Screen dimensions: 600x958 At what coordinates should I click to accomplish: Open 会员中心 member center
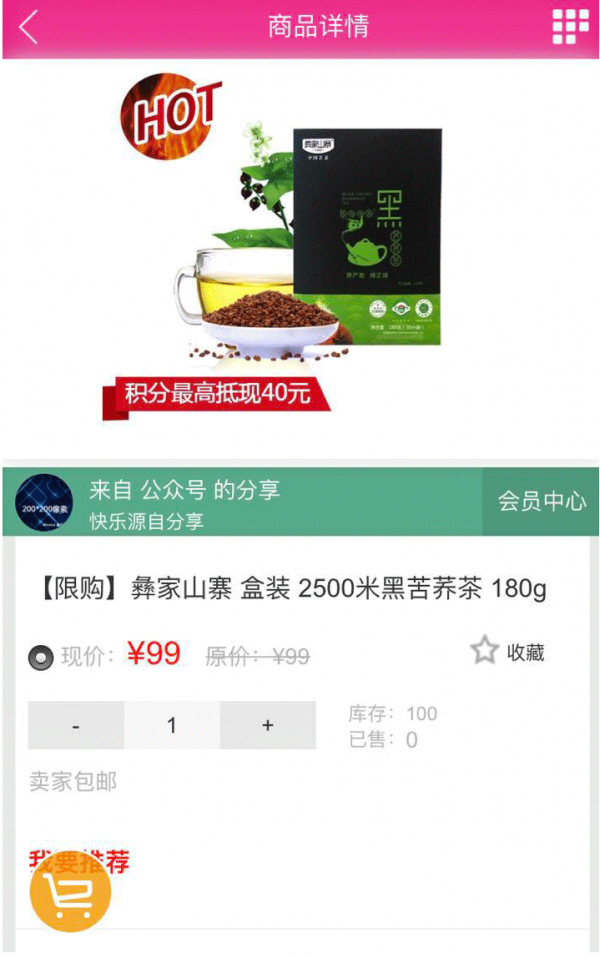tap(541, 501)
